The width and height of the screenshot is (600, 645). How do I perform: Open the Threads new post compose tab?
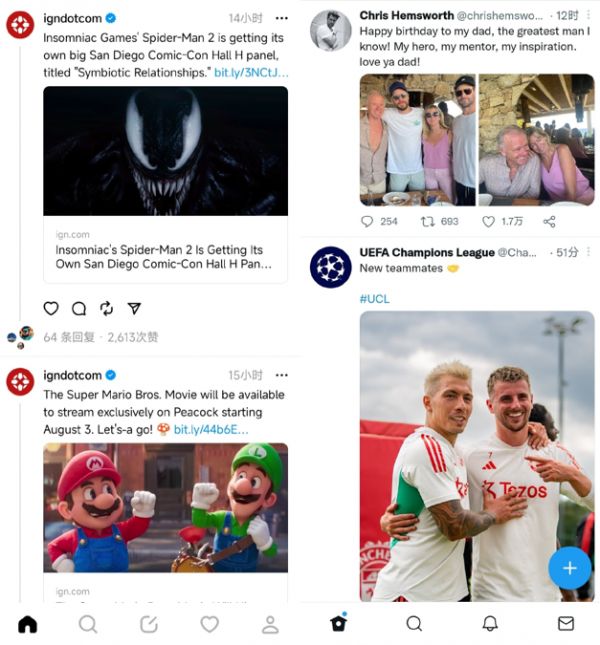point(149,624)
